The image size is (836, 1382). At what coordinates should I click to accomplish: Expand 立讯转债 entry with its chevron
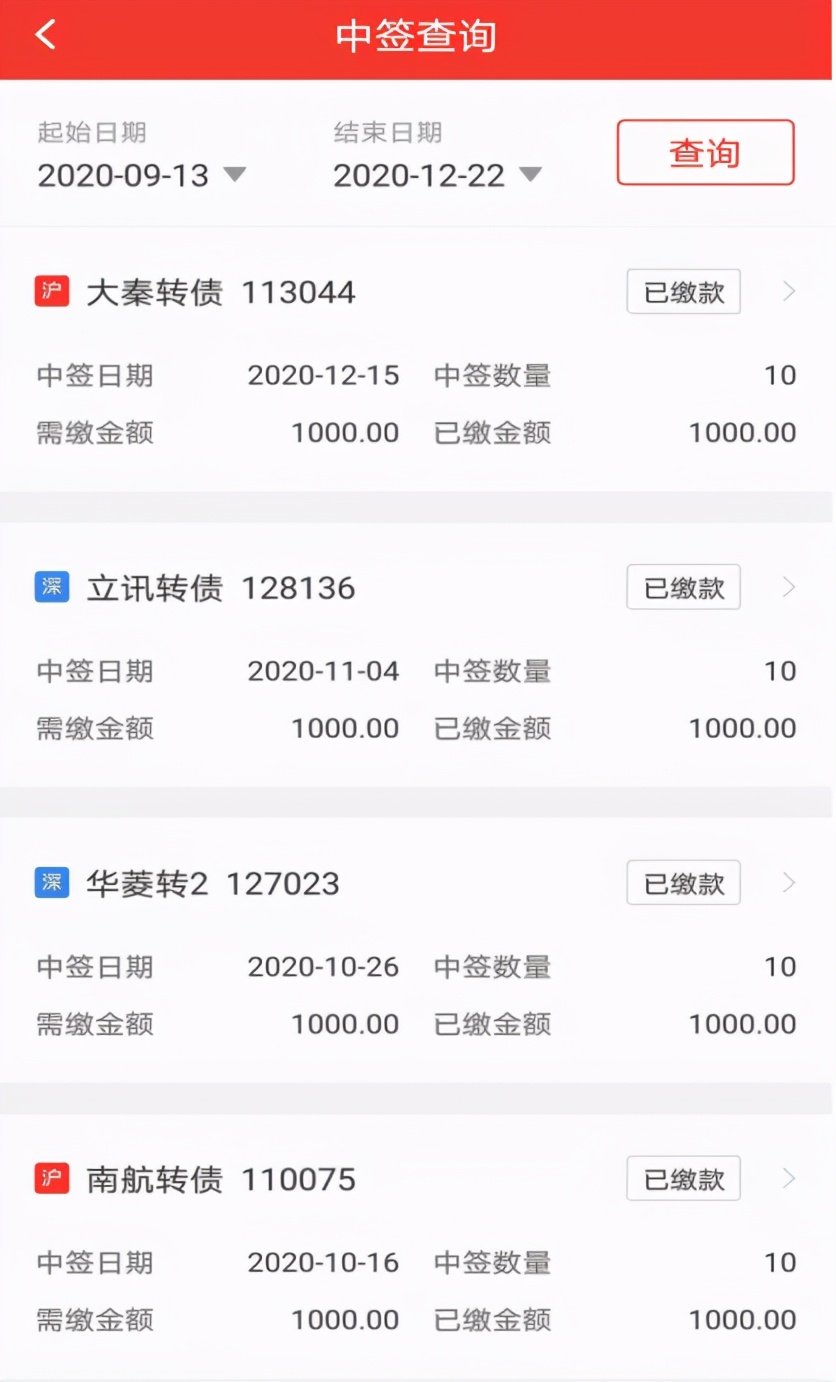point(789,588)
